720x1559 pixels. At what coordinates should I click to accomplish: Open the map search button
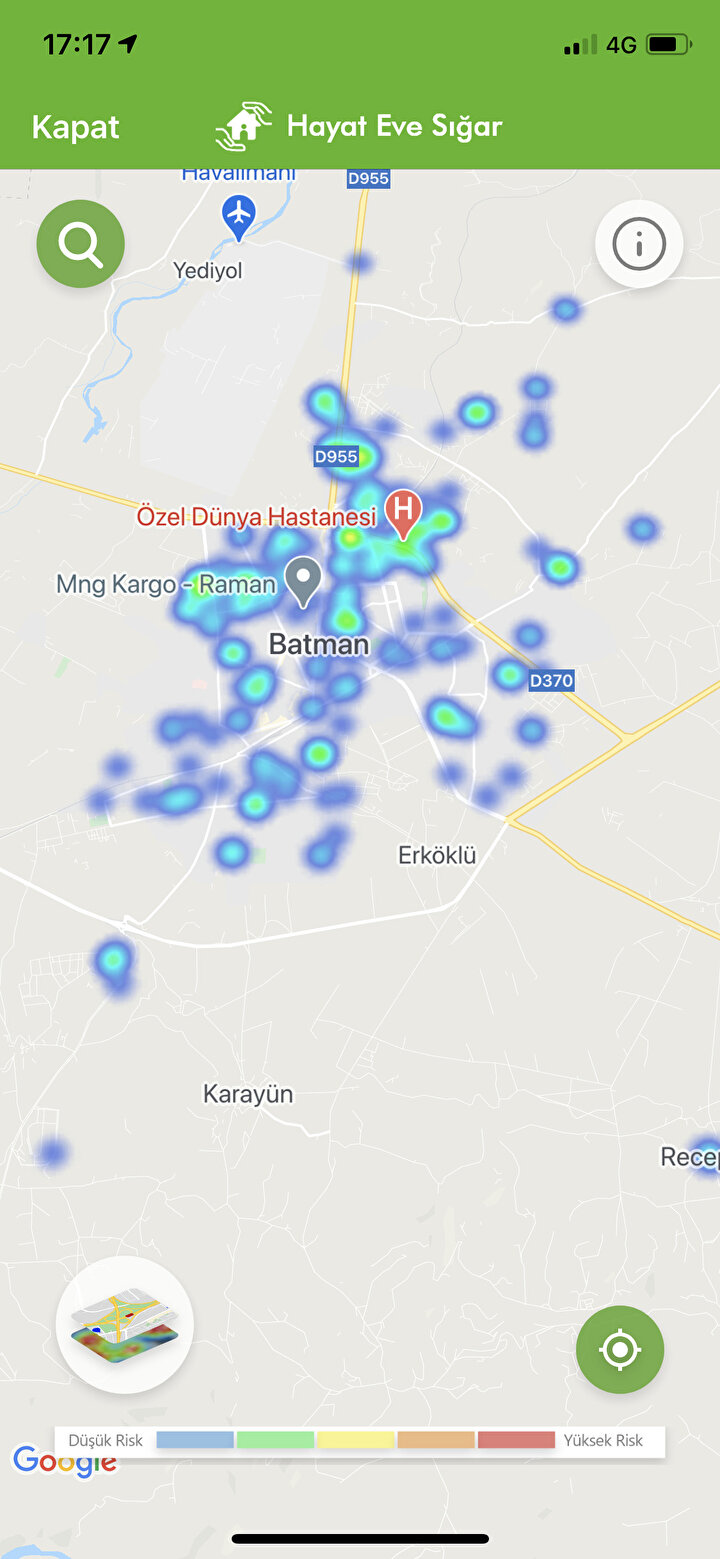coord(81,244)
